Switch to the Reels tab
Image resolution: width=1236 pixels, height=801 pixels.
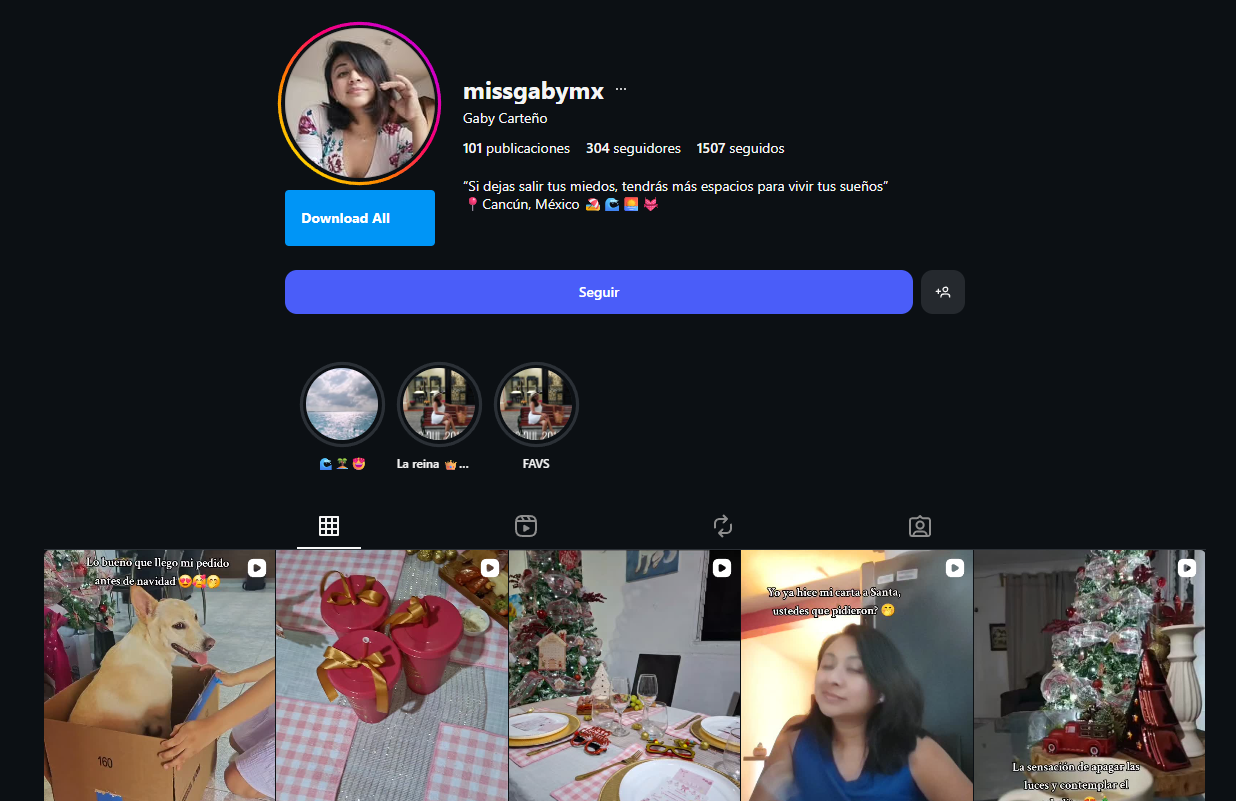(x=526, y=526)
